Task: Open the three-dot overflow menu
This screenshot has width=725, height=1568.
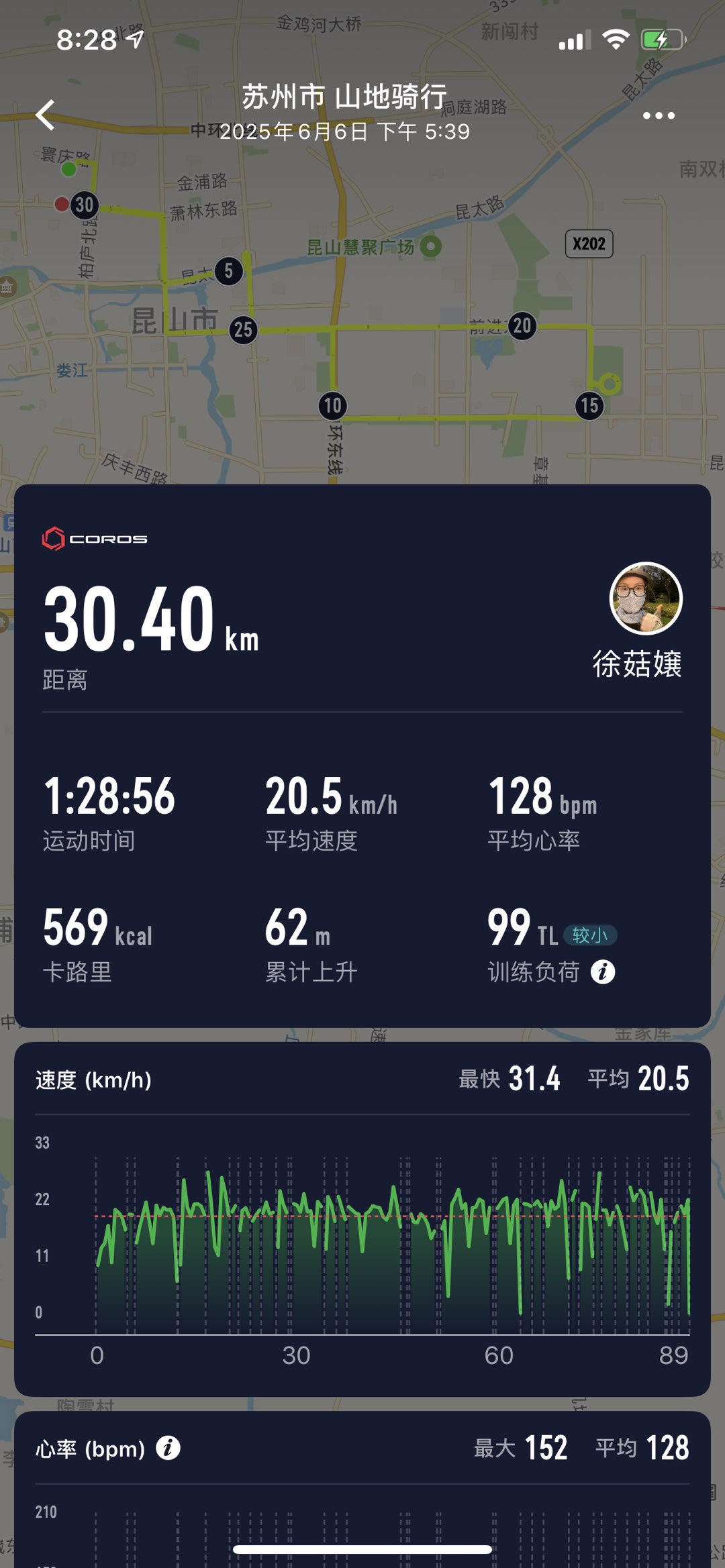Action: click(658, 115)
